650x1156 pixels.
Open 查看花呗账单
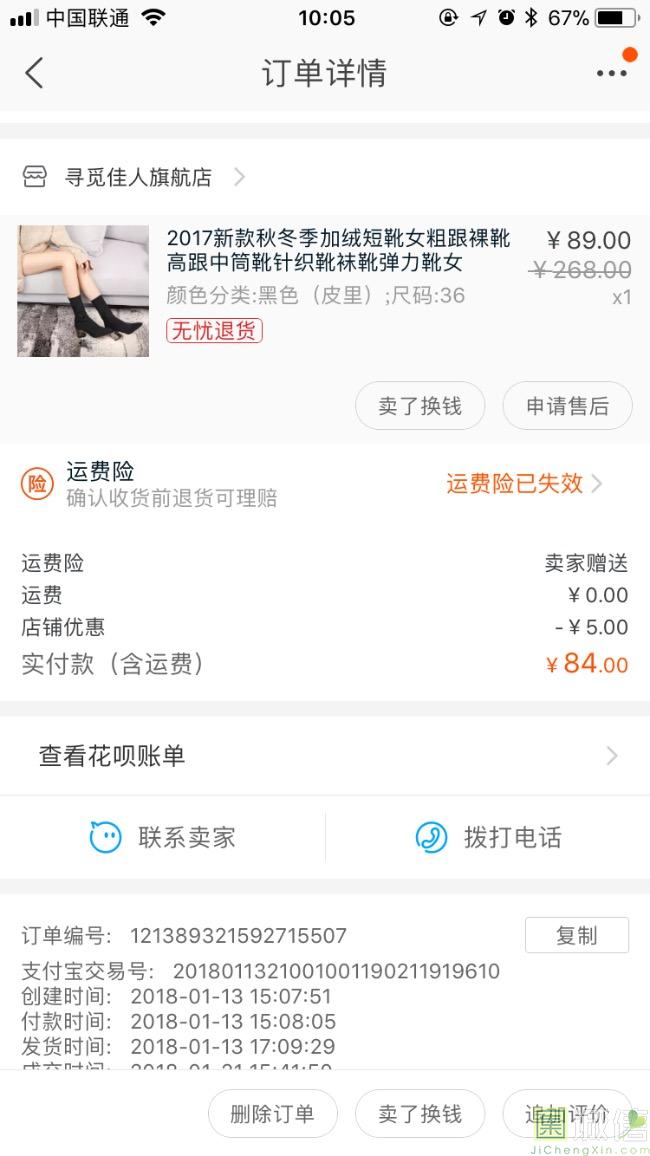pyautogui.click(x=325, y=756)
